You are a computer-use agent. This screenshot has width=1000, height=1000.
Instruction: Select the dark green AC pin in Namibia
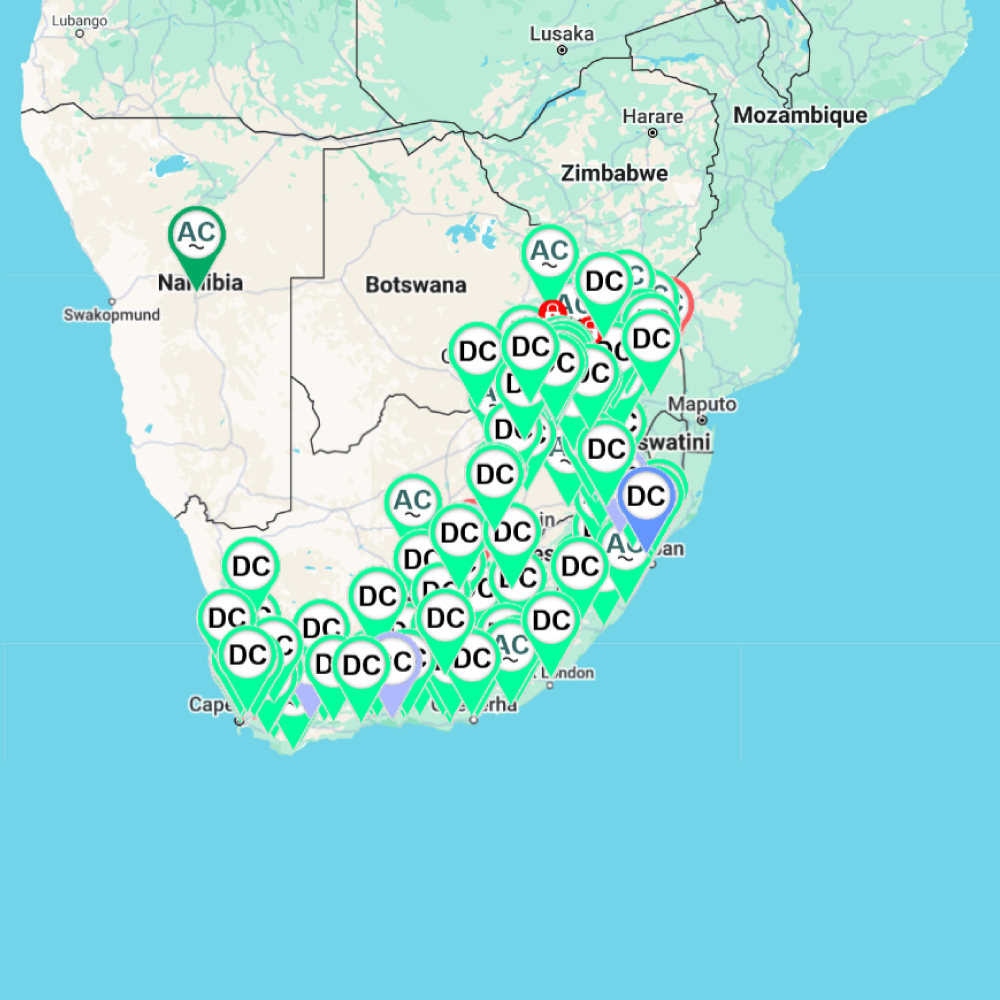coord(196,235)
